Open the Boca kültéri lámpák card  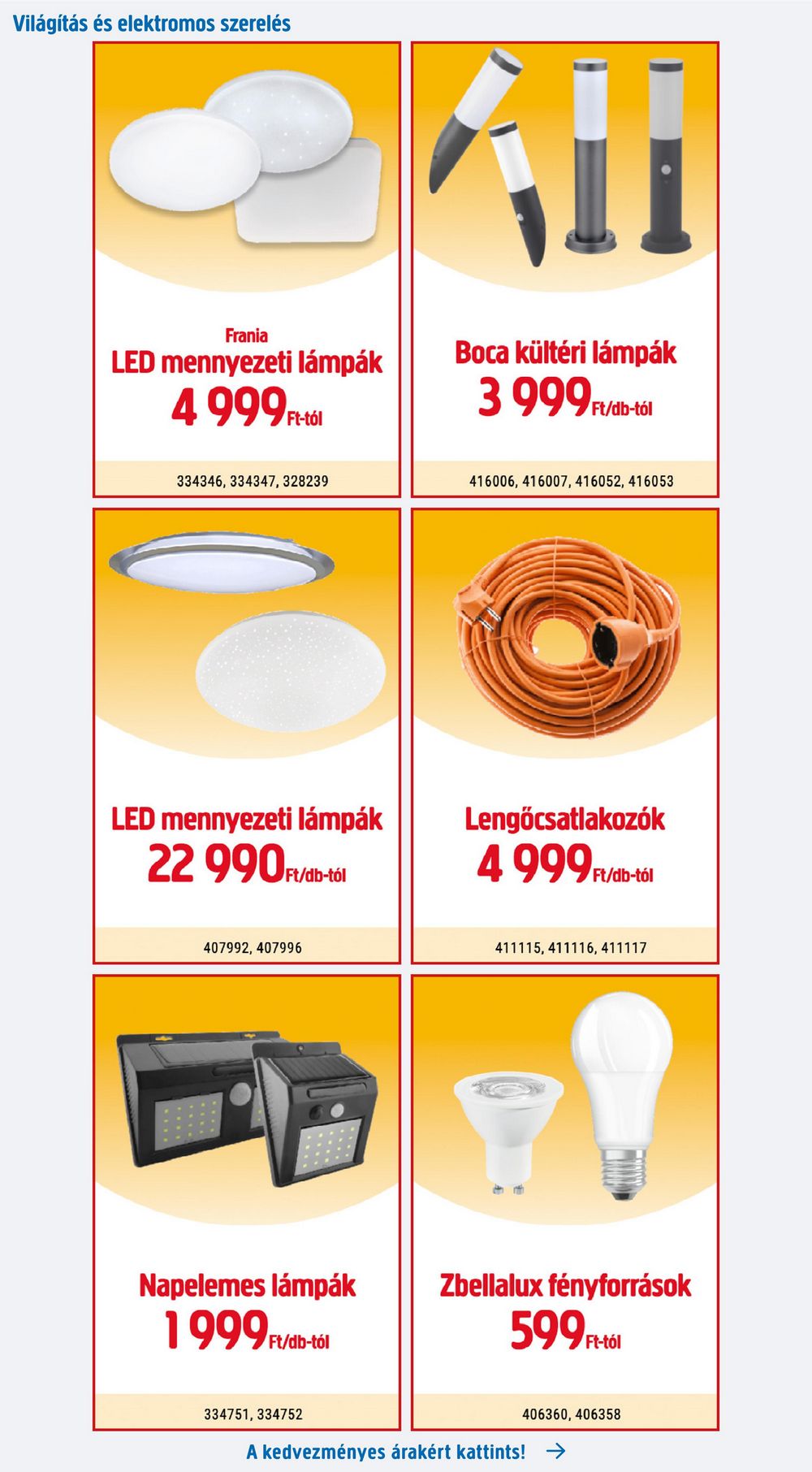coord(565,270)
